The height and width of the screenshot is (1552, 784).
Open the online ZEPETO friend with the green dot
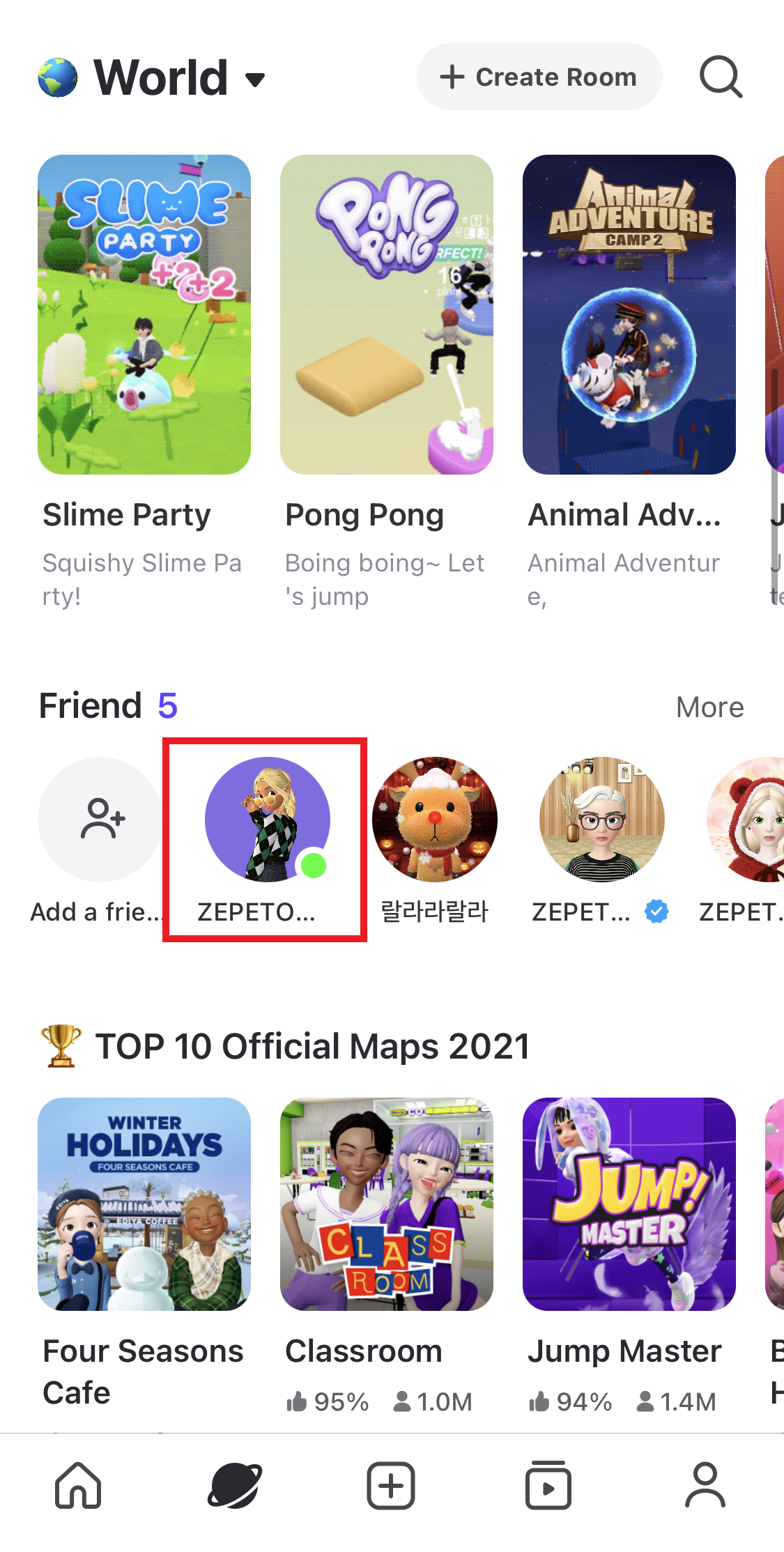coord(268,820)
